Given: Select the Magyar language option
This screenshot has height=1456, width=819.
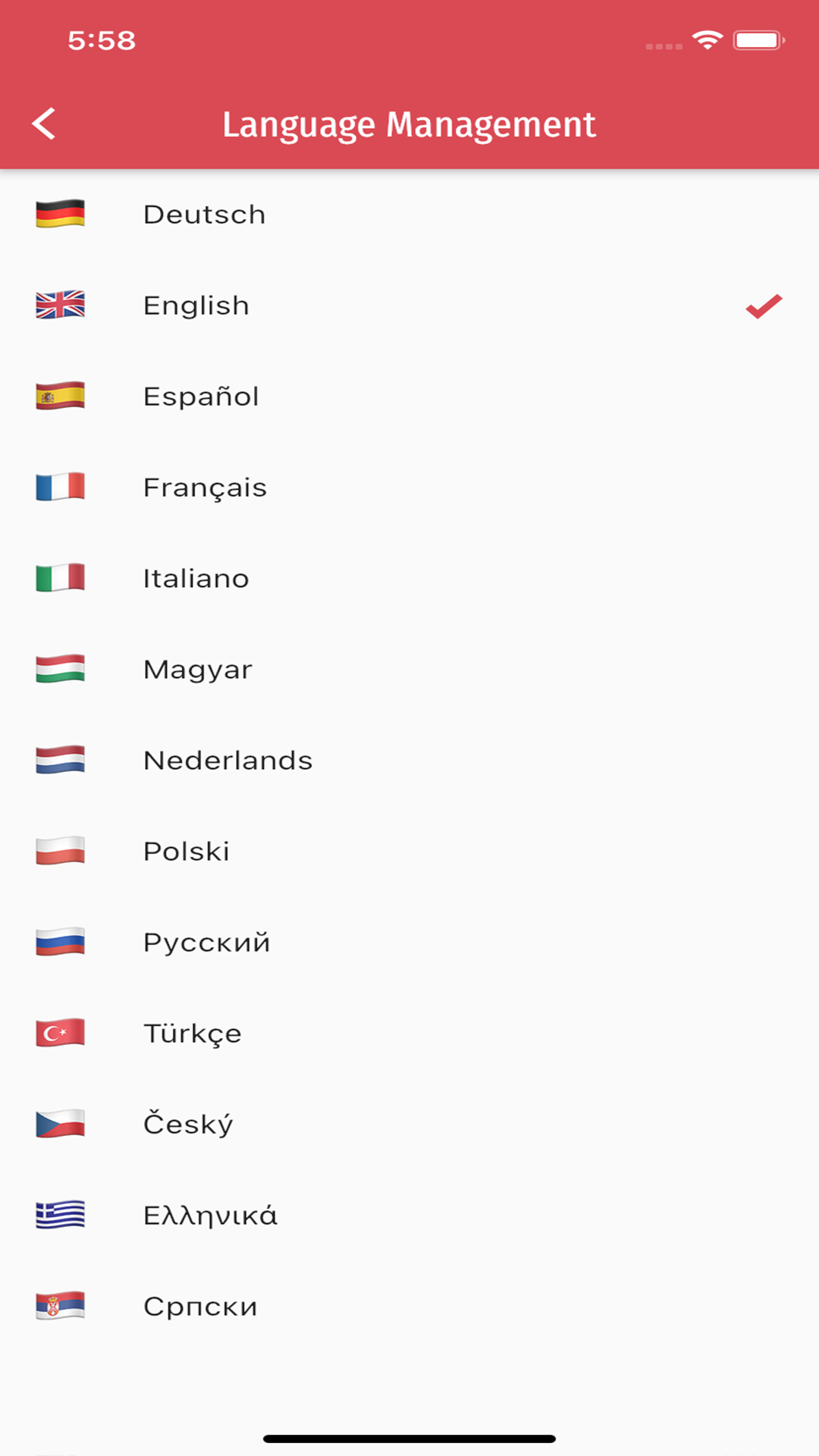Looking at the screenshot, I should [x=409, y=669].
